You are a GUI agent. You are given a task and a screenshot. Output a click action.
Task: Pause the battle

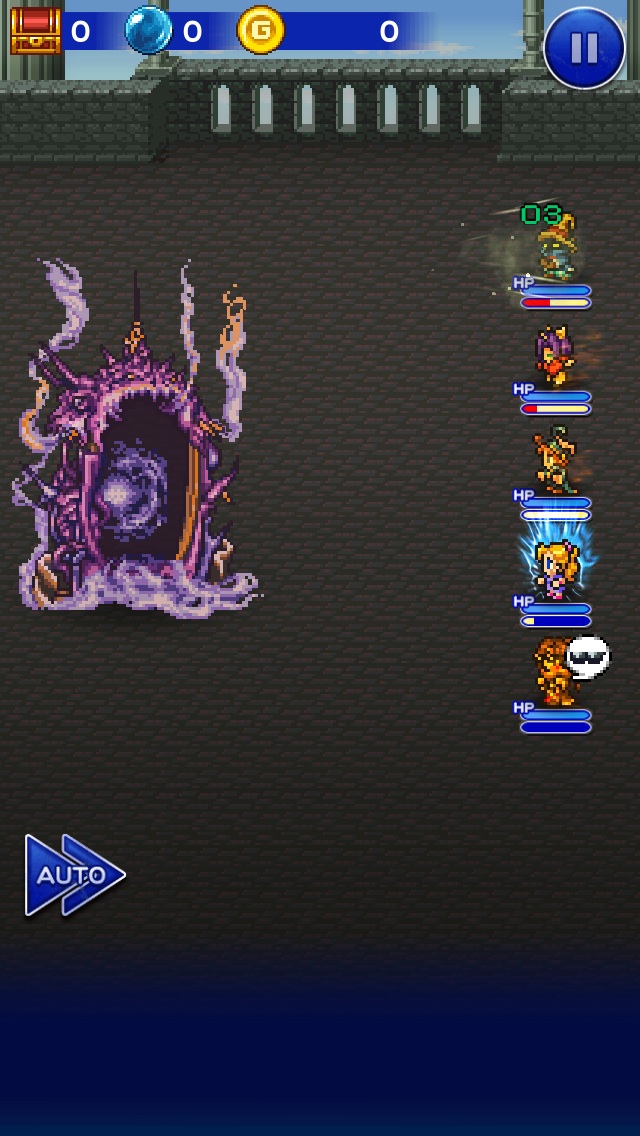(584, 47)
